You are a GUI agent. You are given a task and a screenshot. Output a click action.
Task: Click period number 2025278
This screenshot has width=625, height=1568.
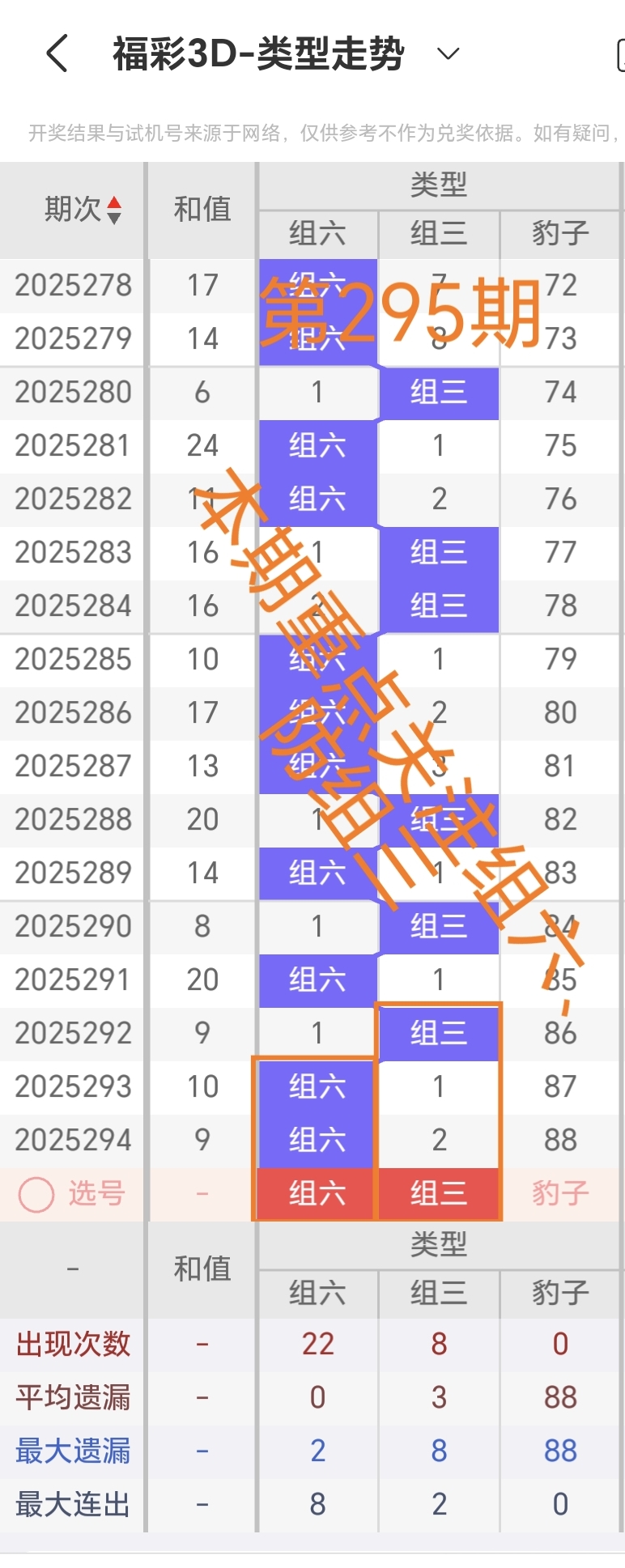[x=71, y=286]
